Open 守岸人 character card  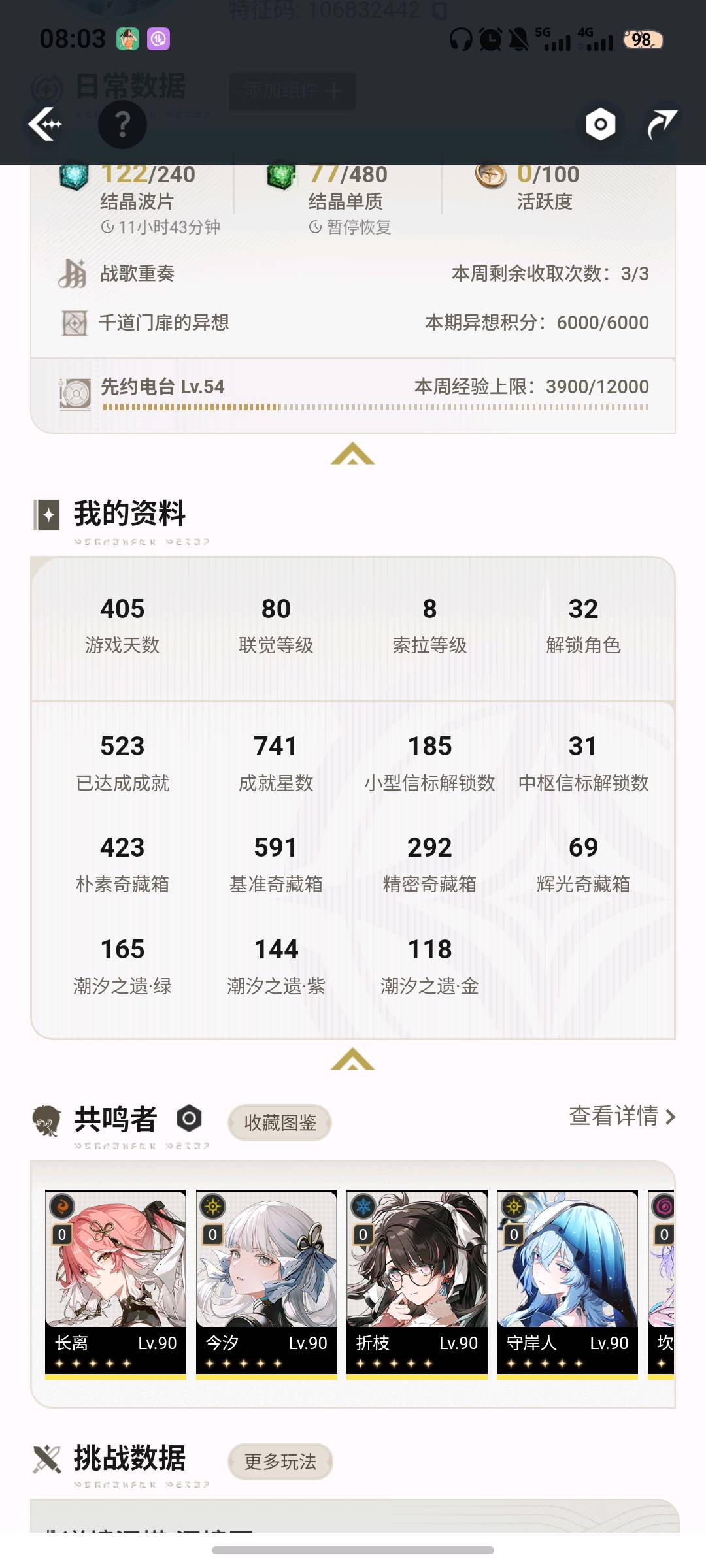click(567, 1284)
